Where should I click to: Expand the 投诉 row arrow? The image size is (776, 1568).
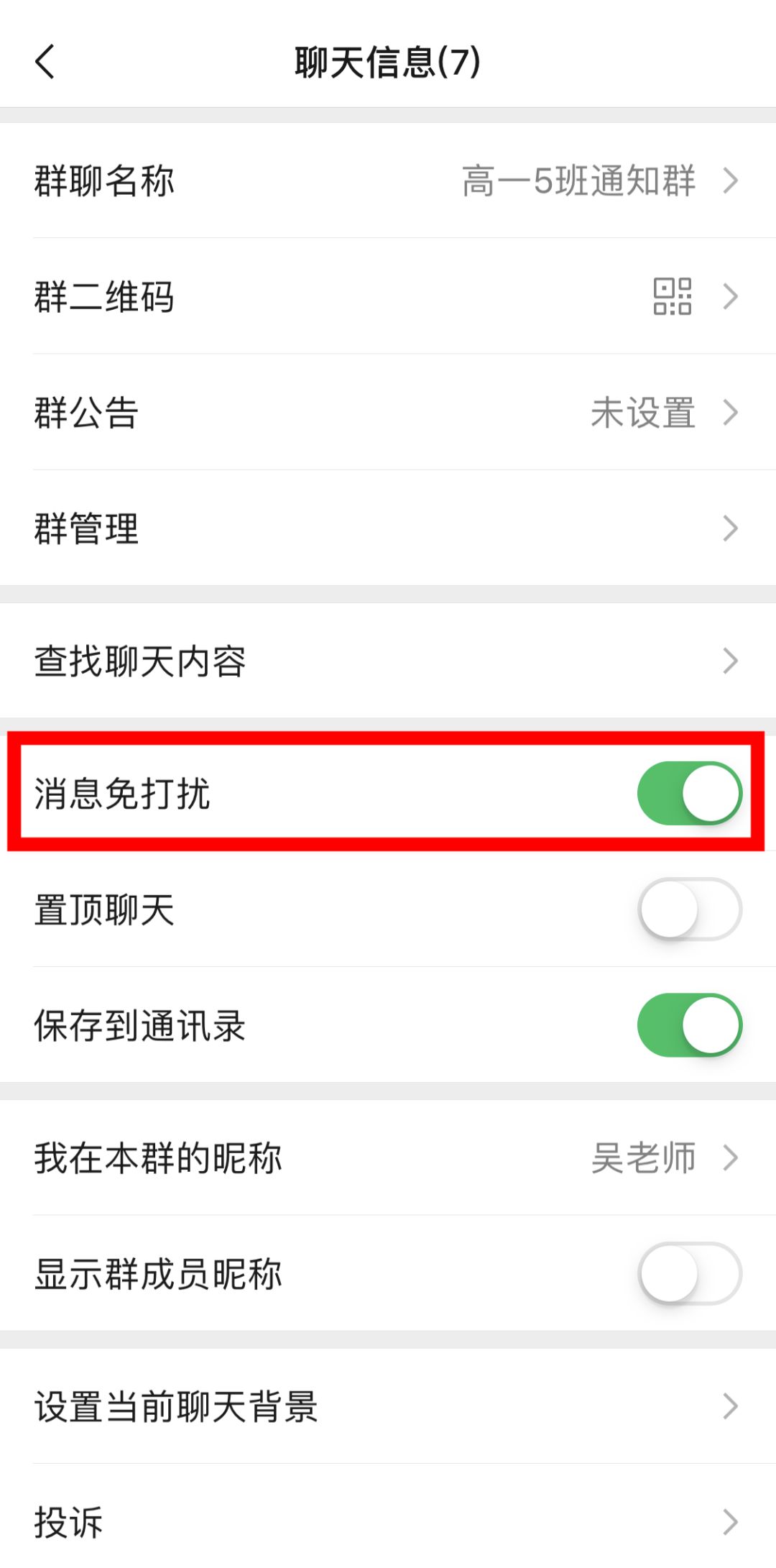coord(731,1521)
